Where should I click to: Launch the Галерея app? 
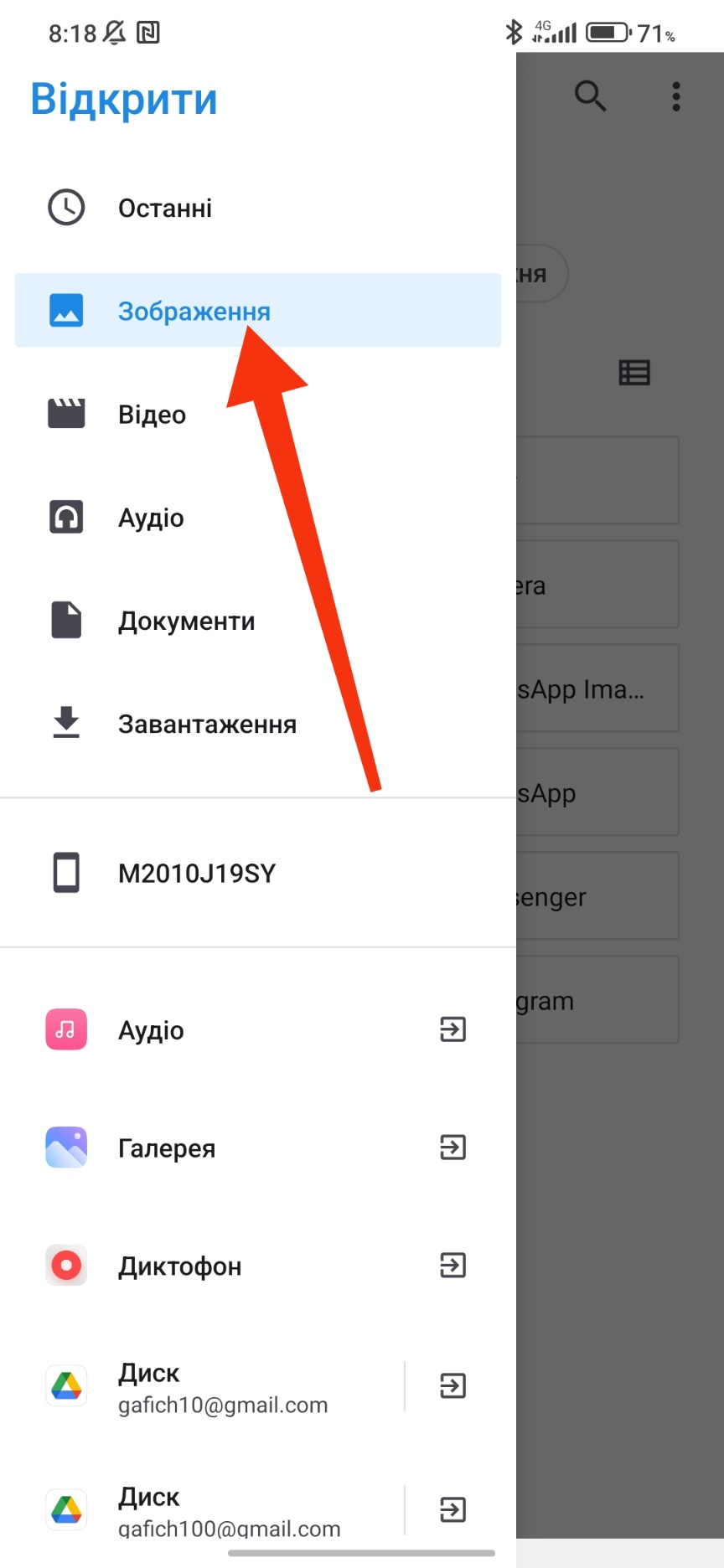point(167,1148)
